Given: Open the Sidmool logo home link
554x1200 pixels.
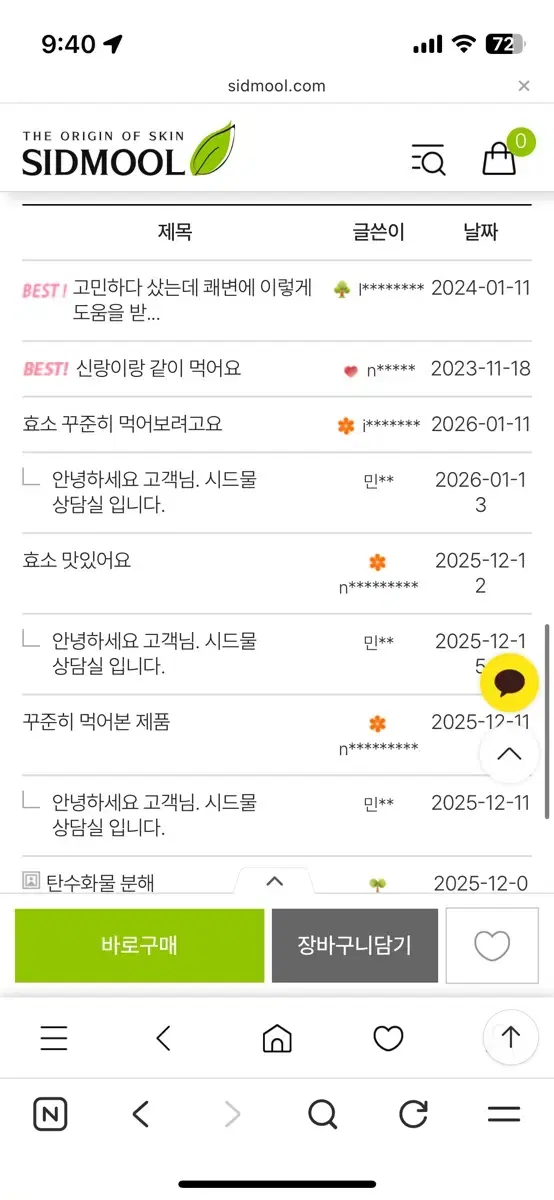Looking at the screenshot, I should pos(128,150).
